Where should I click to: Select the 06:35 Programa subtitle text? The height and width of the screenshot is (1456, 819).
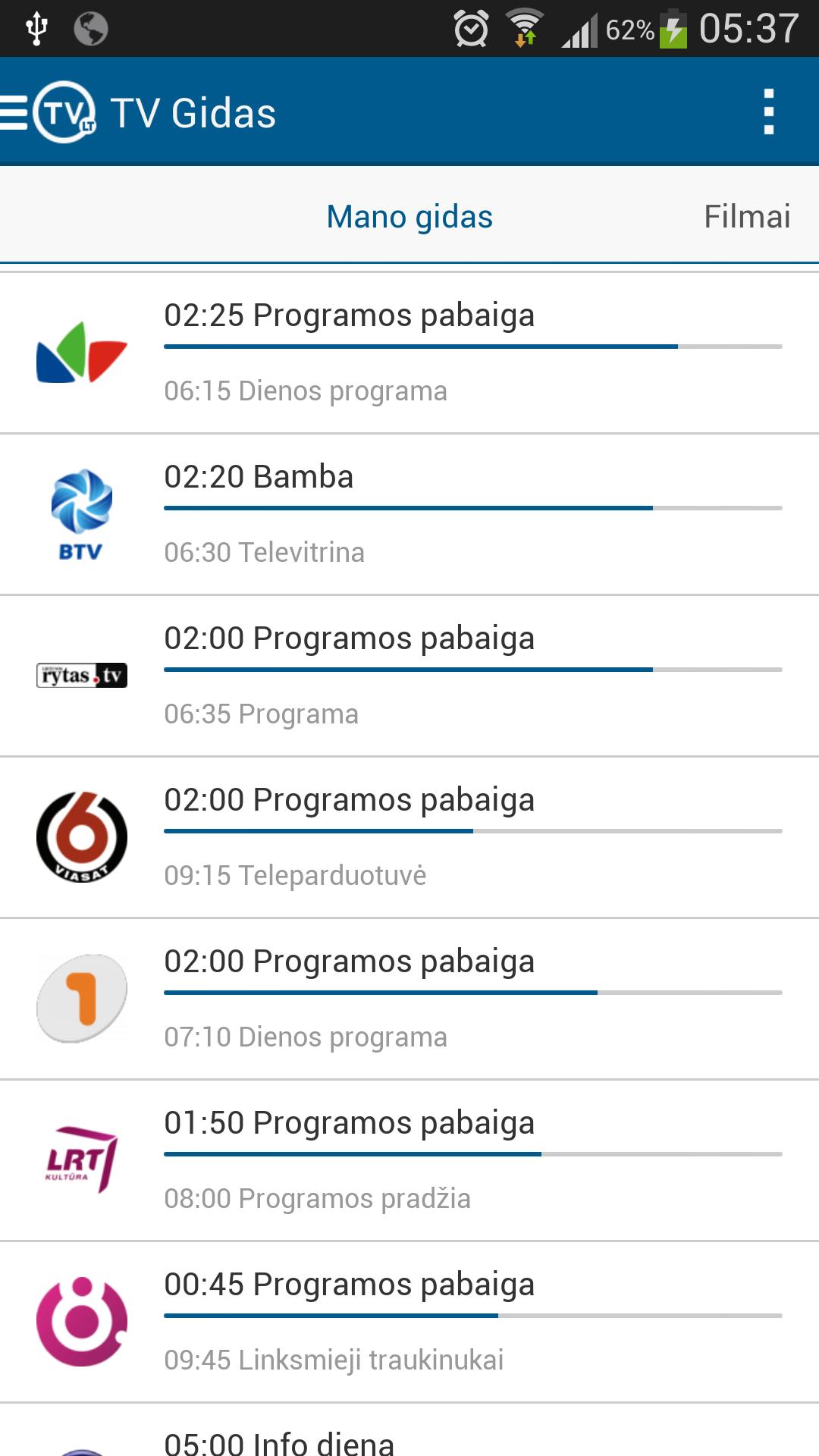point(262,714)
